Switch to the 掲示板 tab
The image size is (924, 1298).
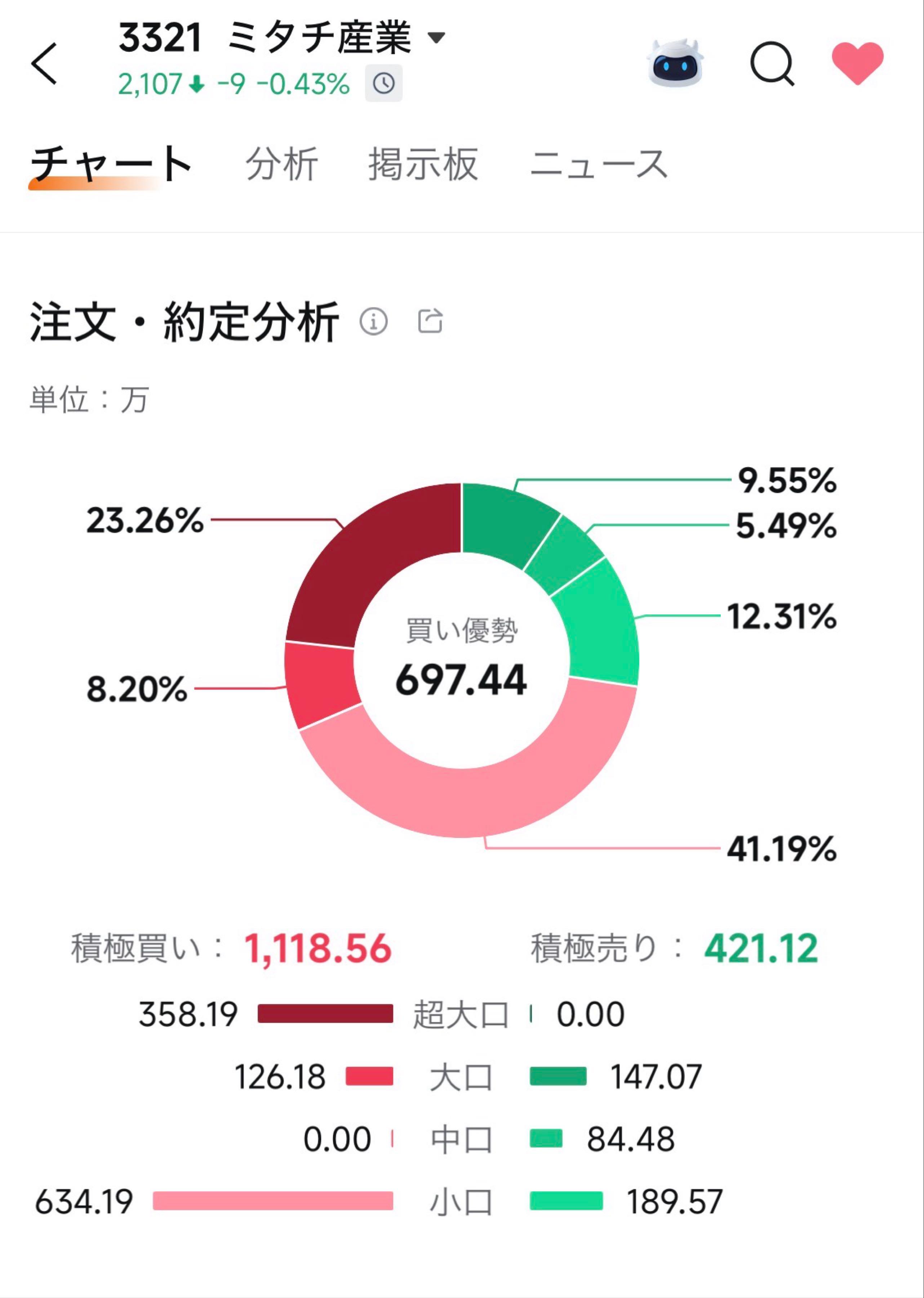pos(423,164)
